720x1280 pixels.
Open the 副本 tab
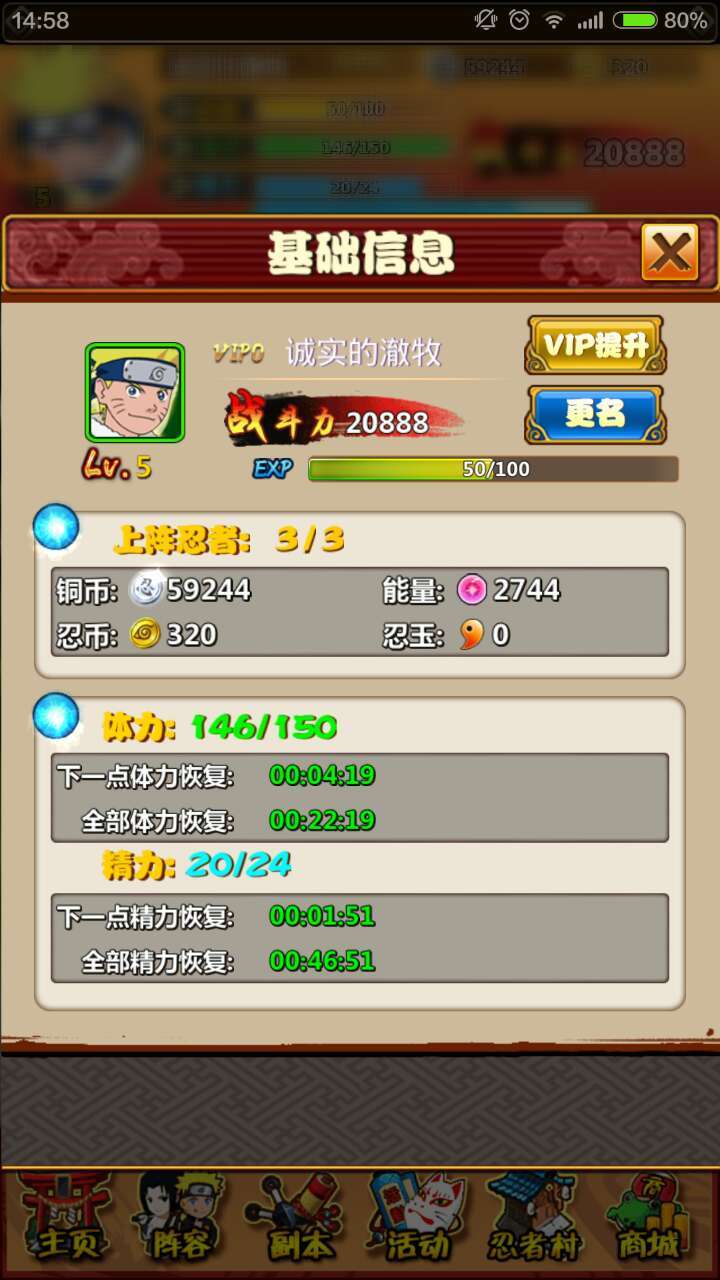298,1220
